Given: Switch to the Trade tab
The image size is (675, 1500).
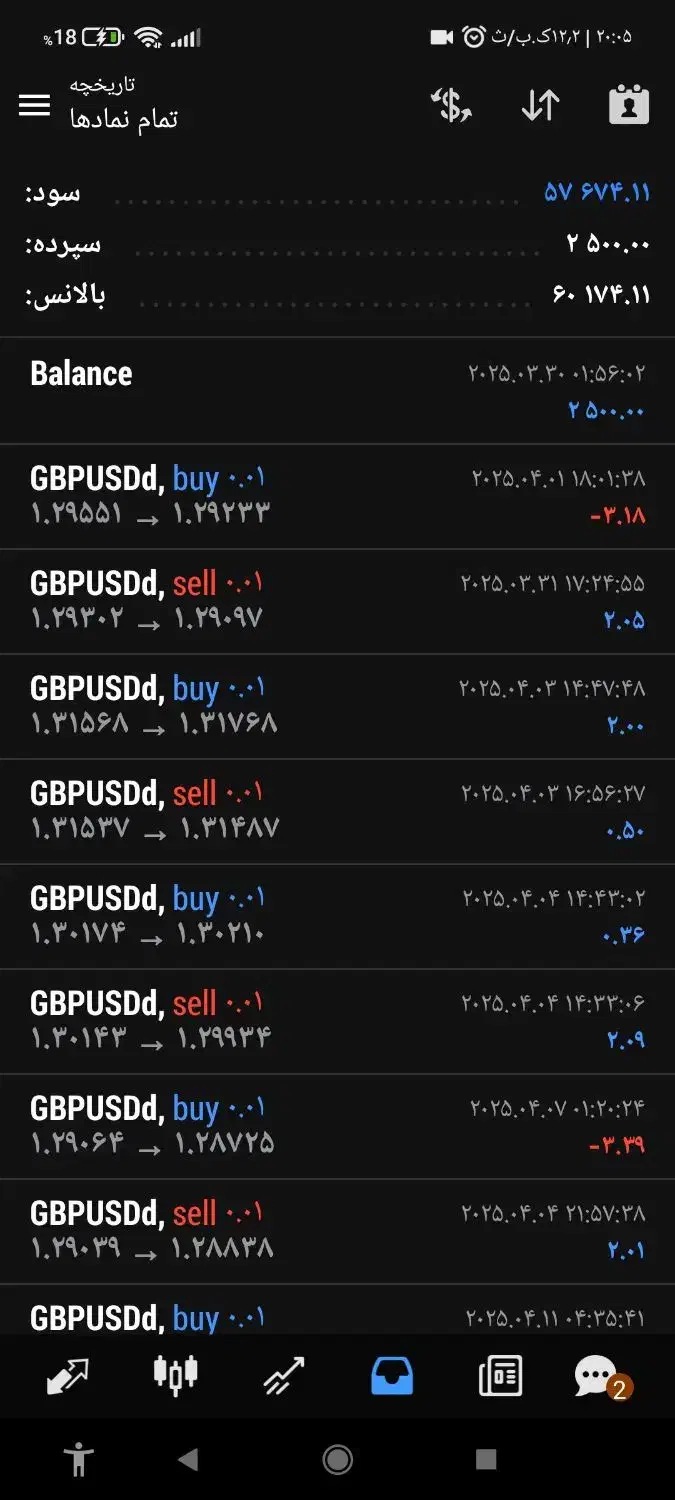Looking at the screenshot, I should (283, 1376).
